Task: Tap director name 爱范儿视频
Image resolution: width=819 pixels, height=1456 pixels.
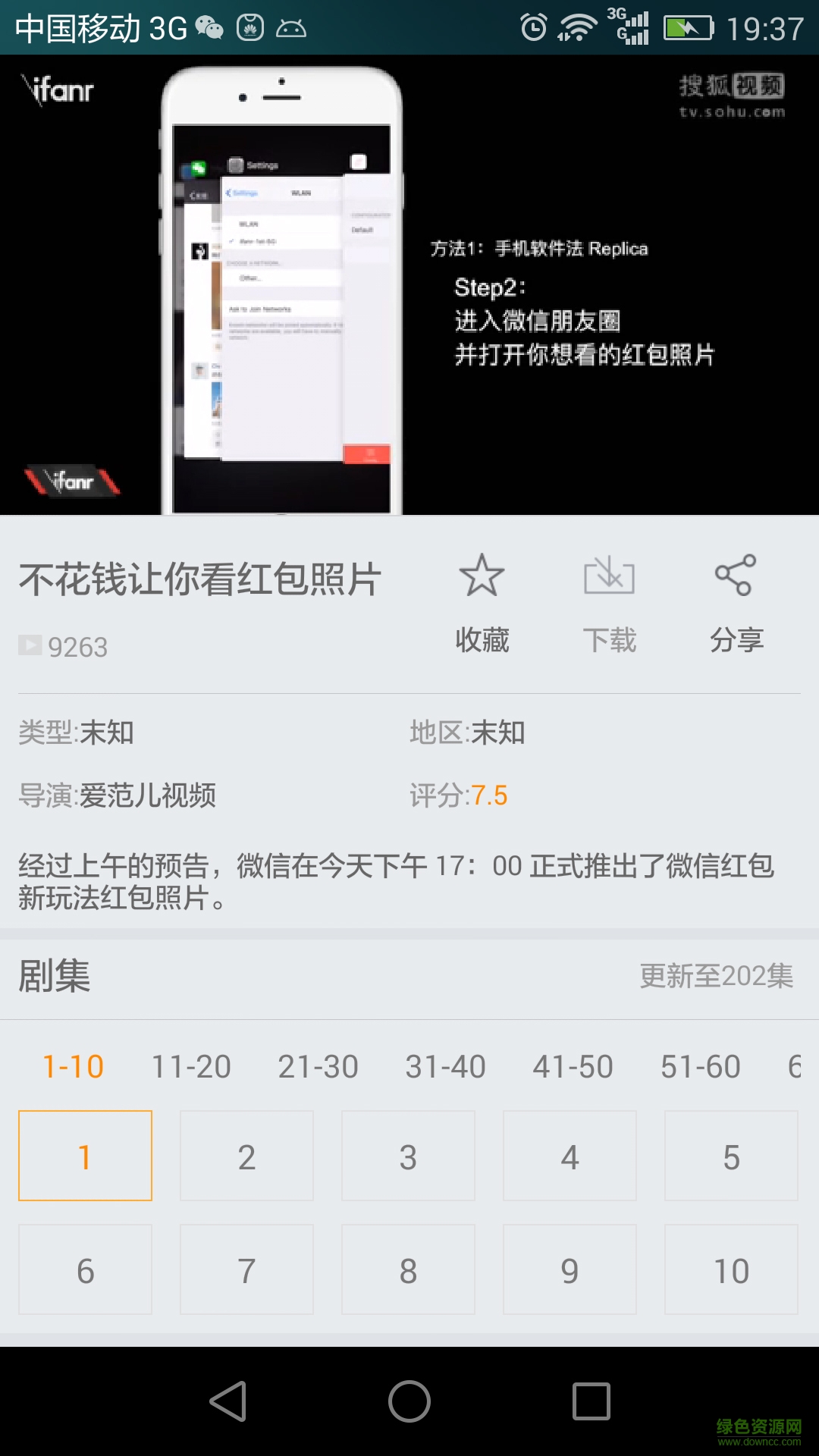Action: click(148, 796)
